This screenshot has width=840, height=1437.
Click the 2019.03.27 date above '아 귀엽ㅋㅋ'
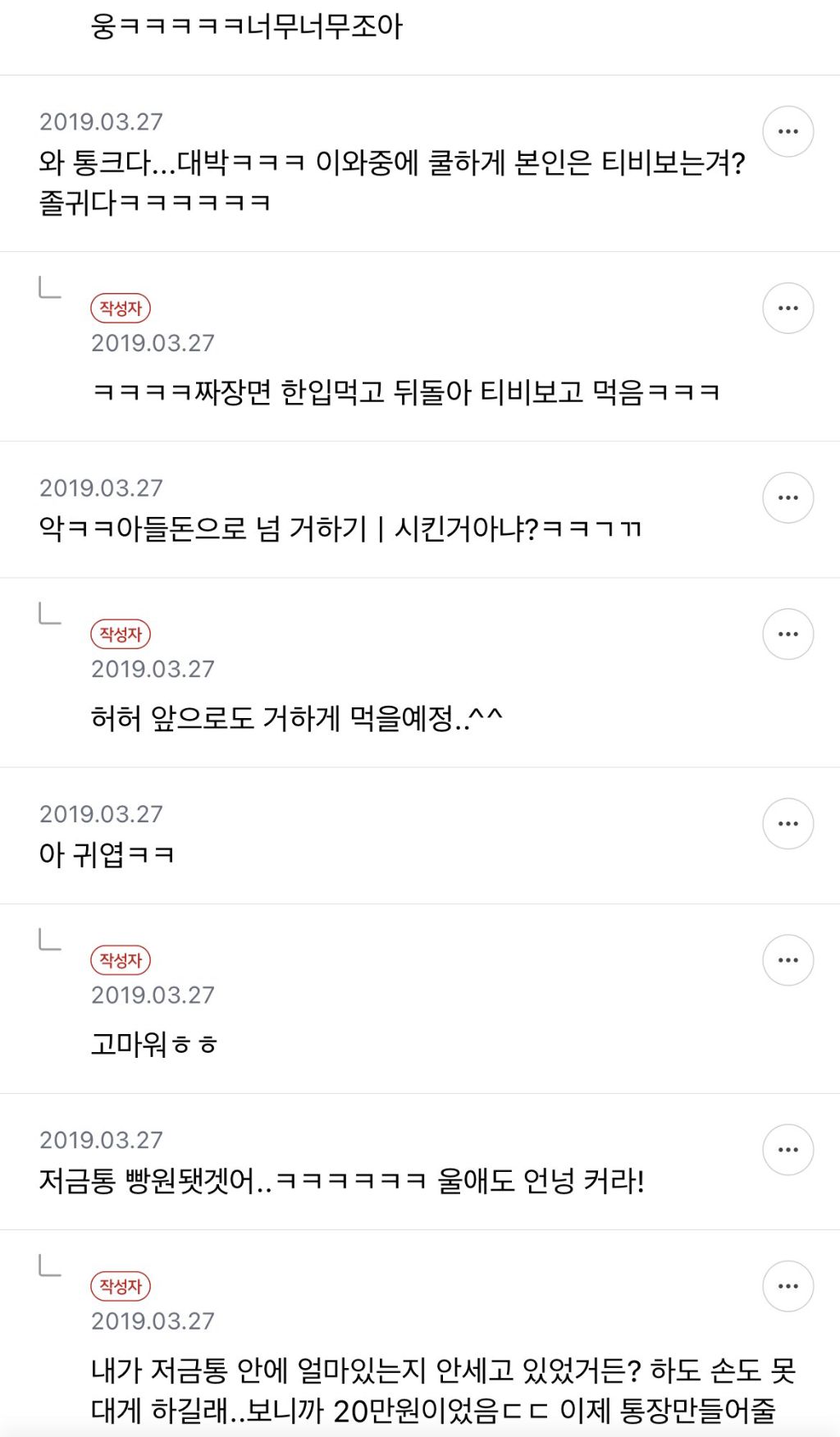102,815
